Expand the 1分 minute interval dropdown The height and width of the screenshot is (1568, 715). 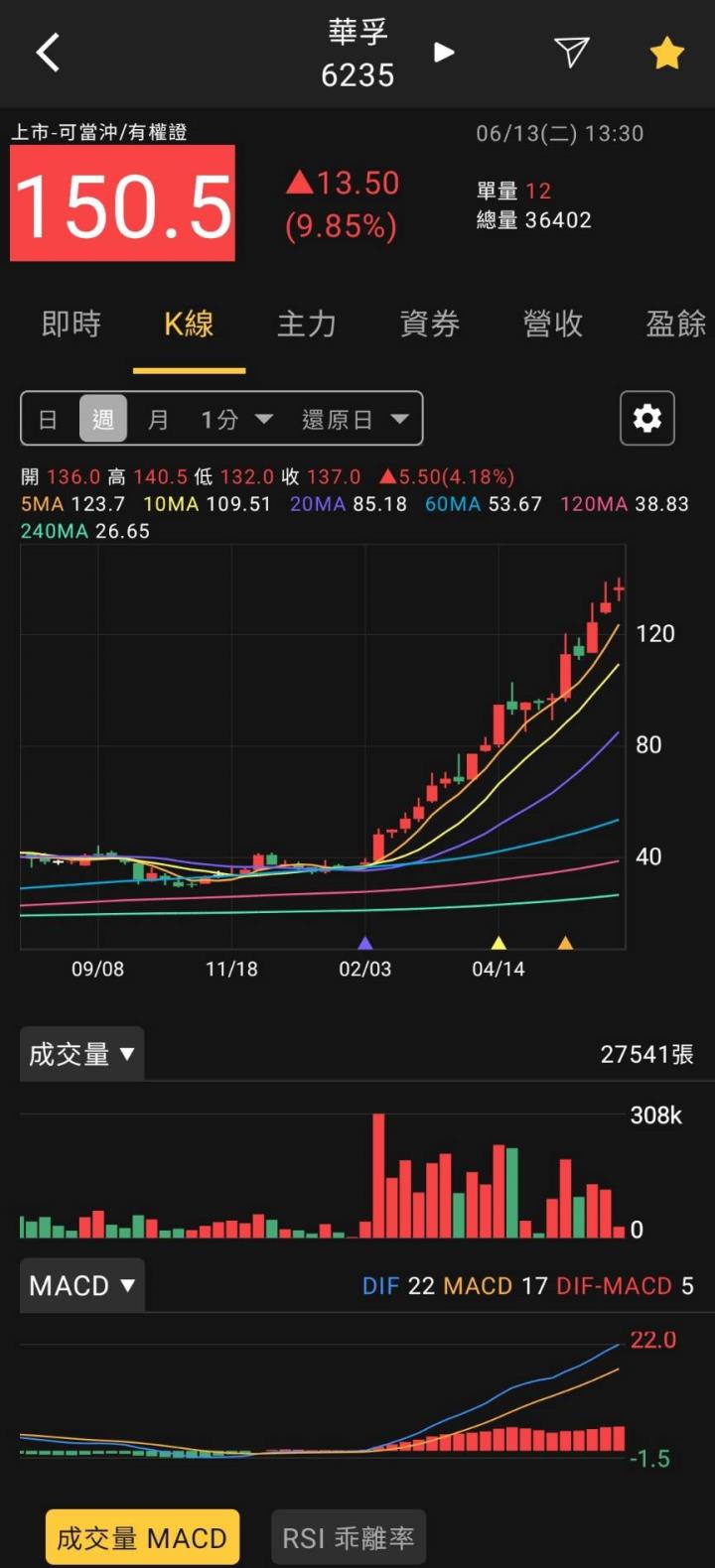236,419
